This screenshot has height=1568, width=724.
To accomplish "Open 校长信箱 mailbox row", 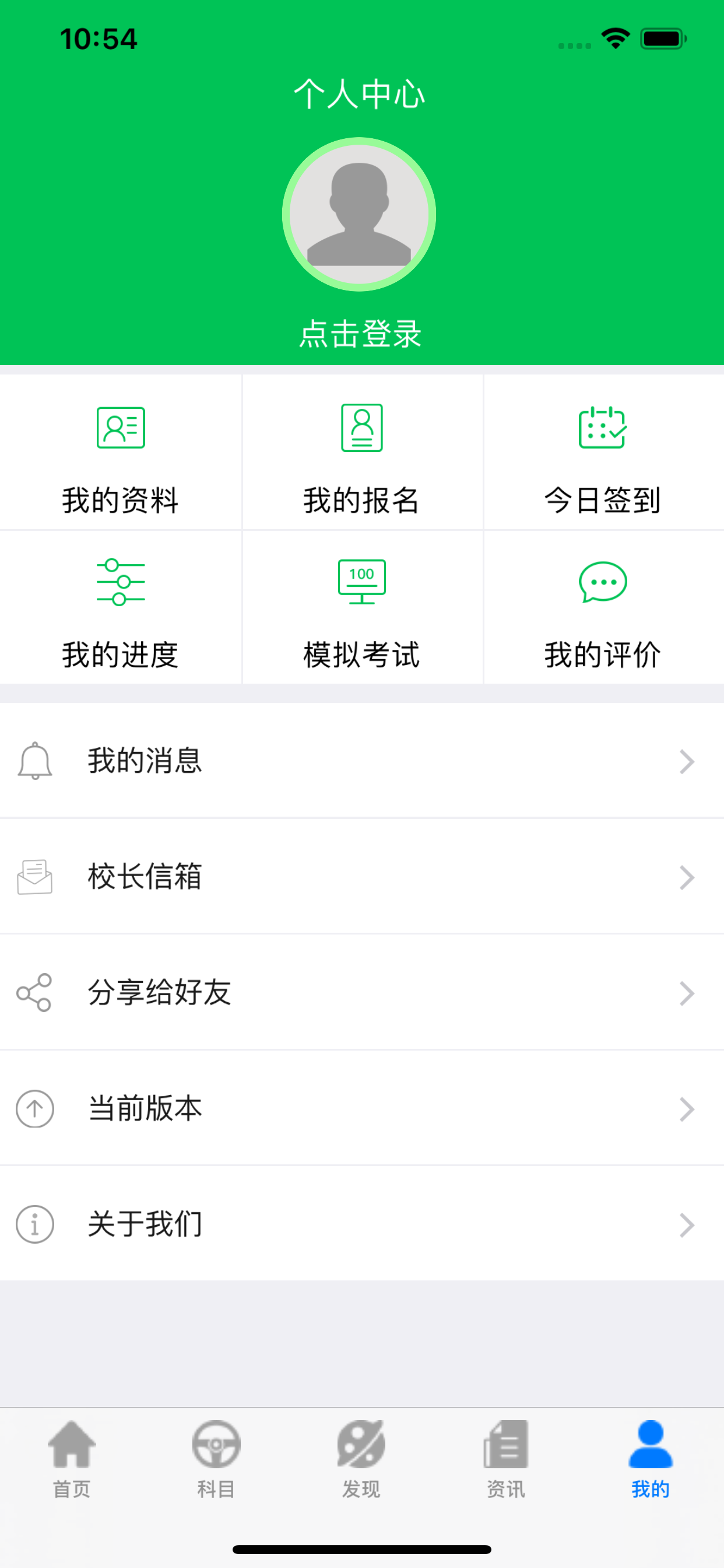I will coord(362,877).
